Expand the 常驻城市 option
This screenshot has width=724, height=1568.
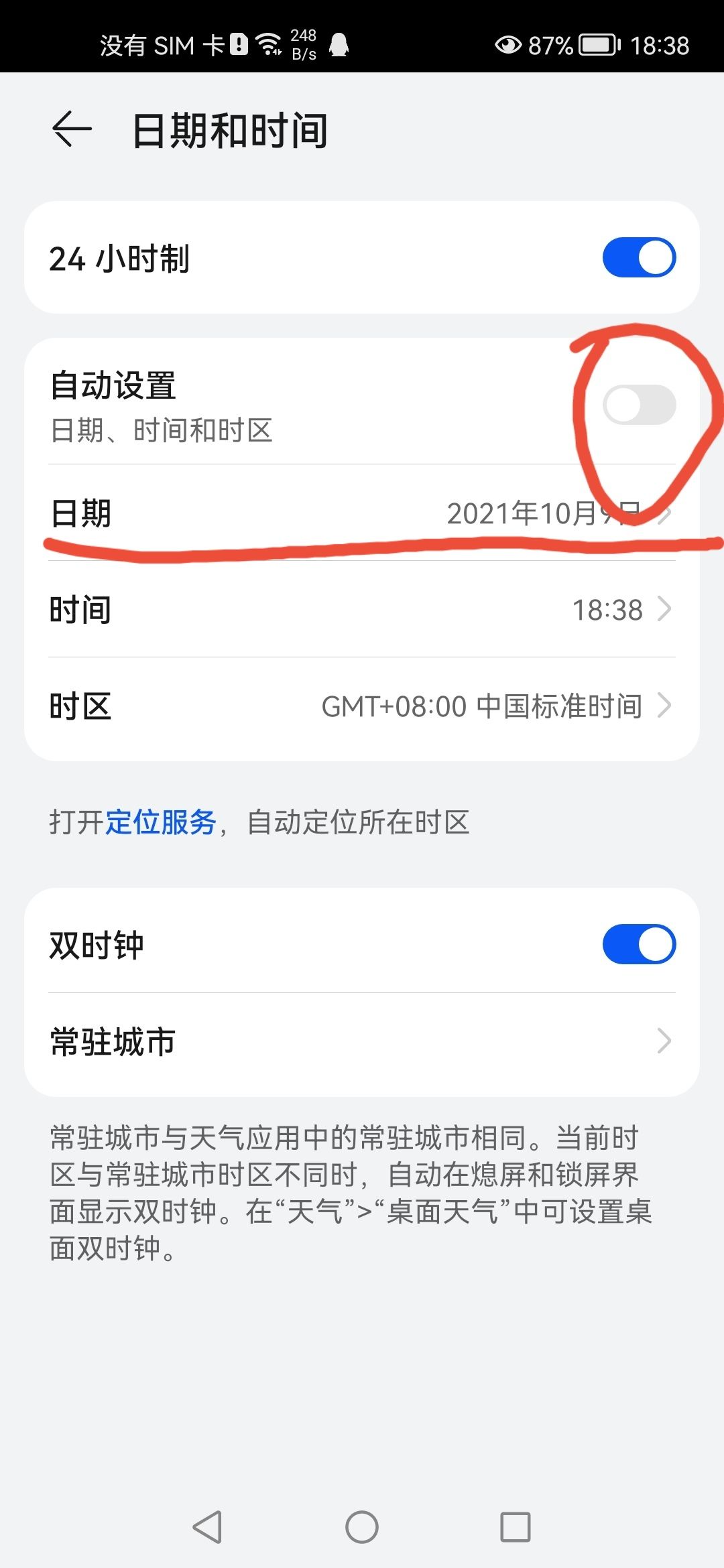tap(362, 1041)
